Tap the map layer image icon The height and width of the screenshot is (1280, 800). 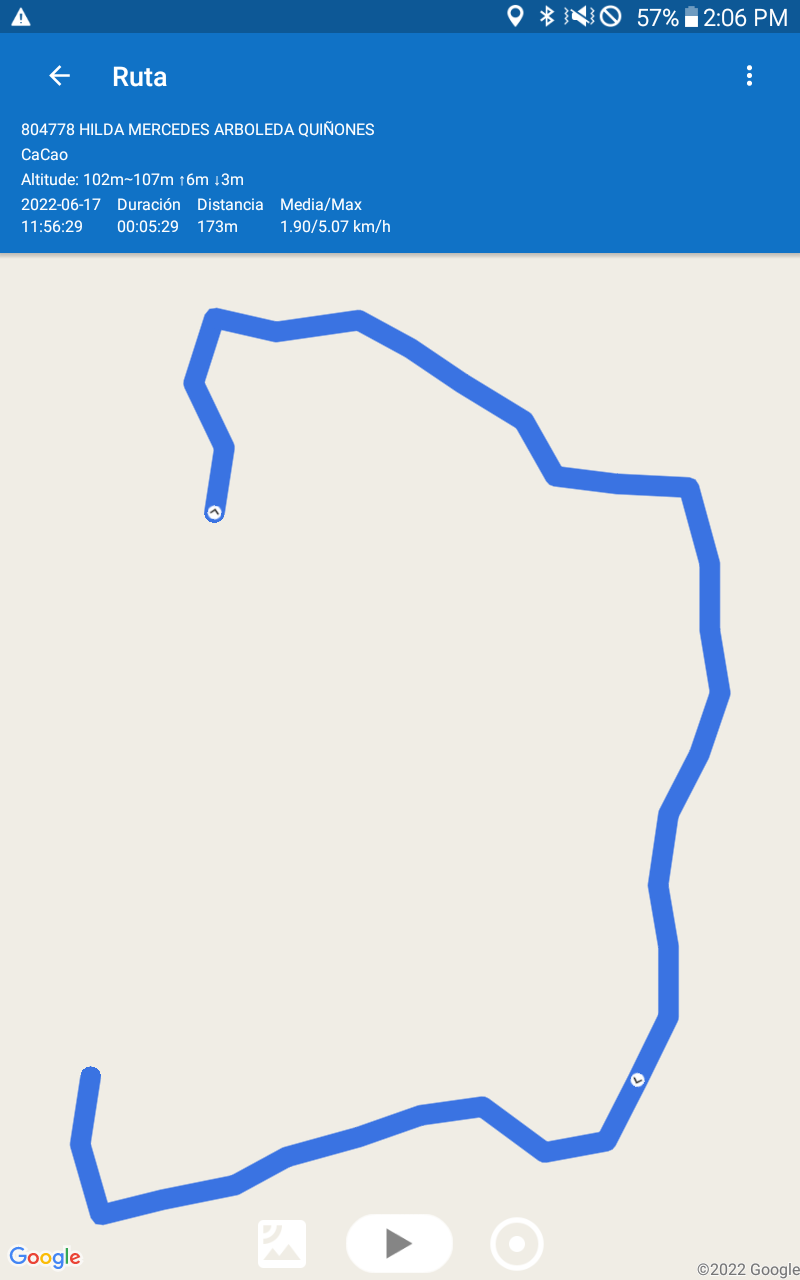click(x=282, y=1244)
